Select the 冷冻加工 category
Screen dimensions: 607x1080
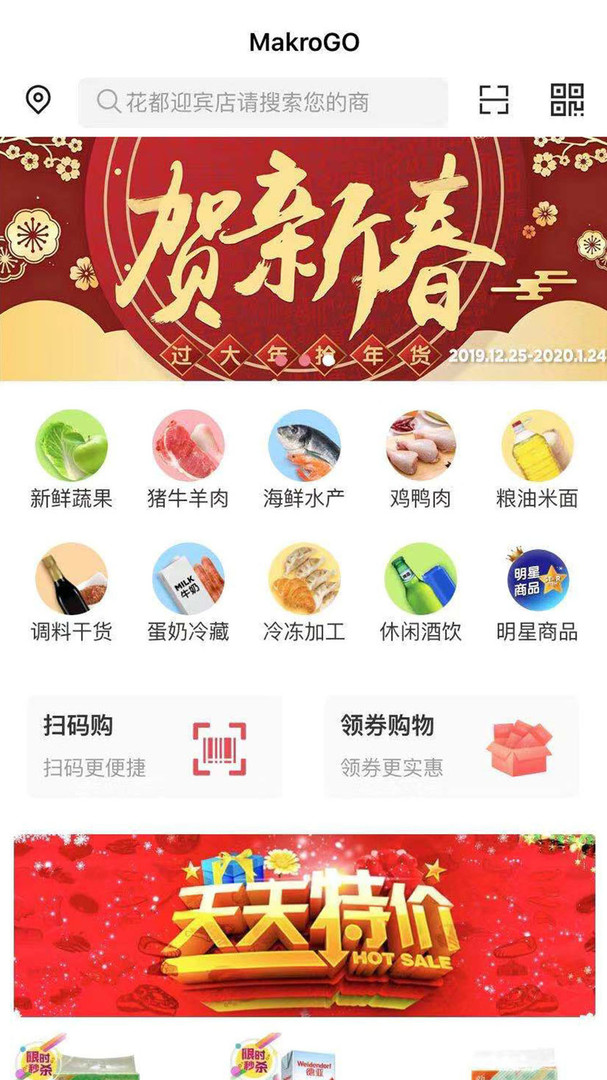(304, 593)
